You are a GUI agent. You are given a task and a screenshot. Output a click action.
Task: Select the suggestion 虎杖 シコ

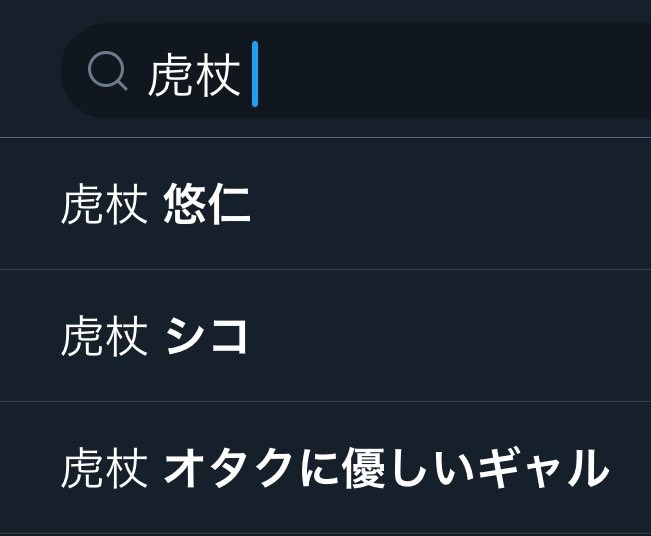click(156, 337)
